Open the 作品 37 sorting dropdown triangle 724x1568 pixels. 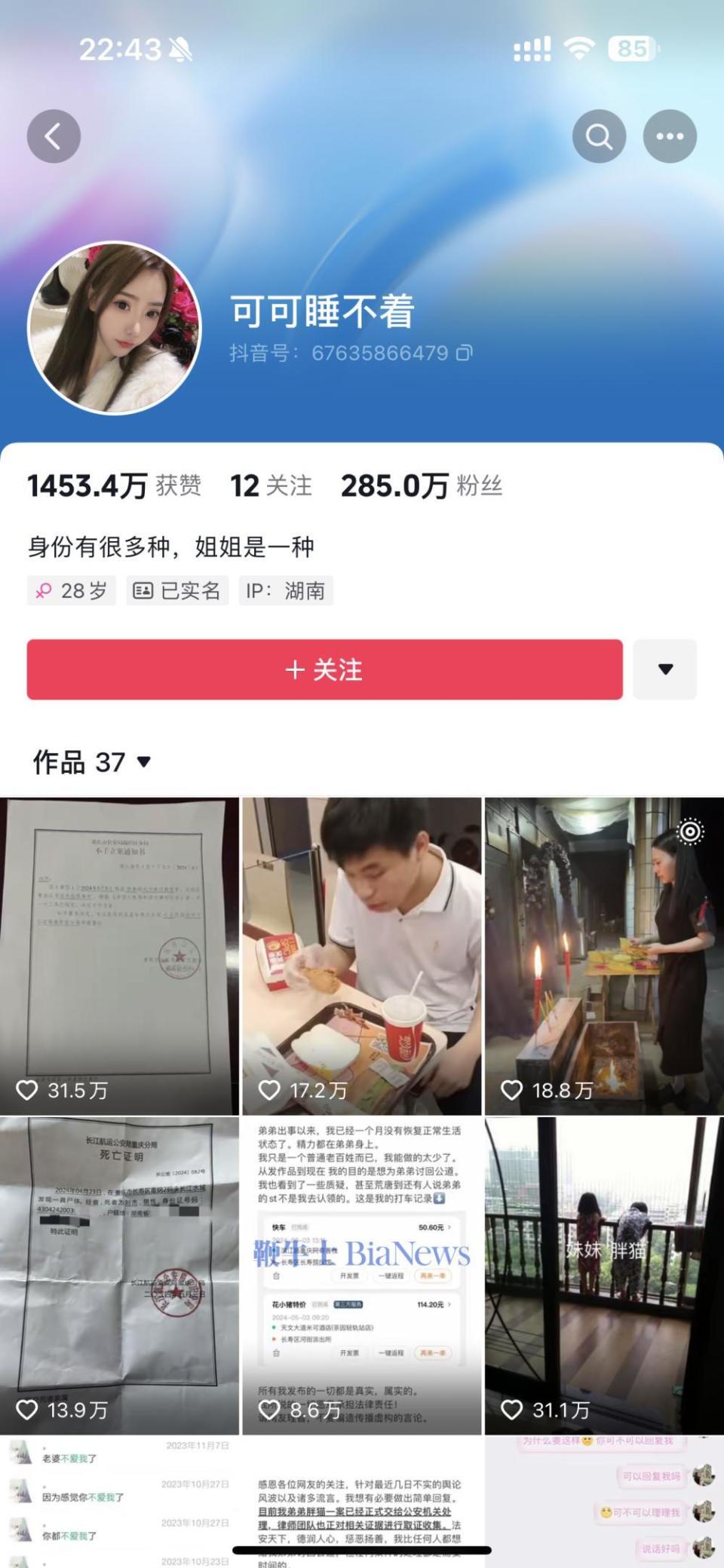[142, 764]
